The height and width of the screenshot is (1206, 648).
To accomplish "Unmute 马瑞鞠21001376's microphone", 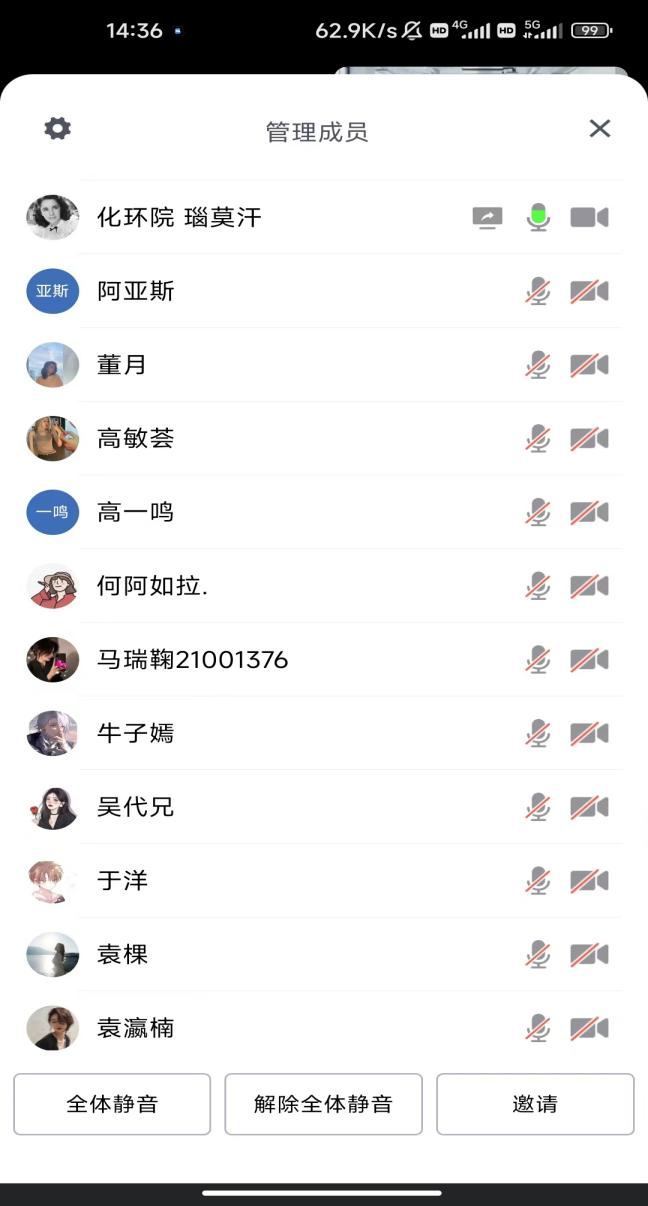I will [538, 660].
